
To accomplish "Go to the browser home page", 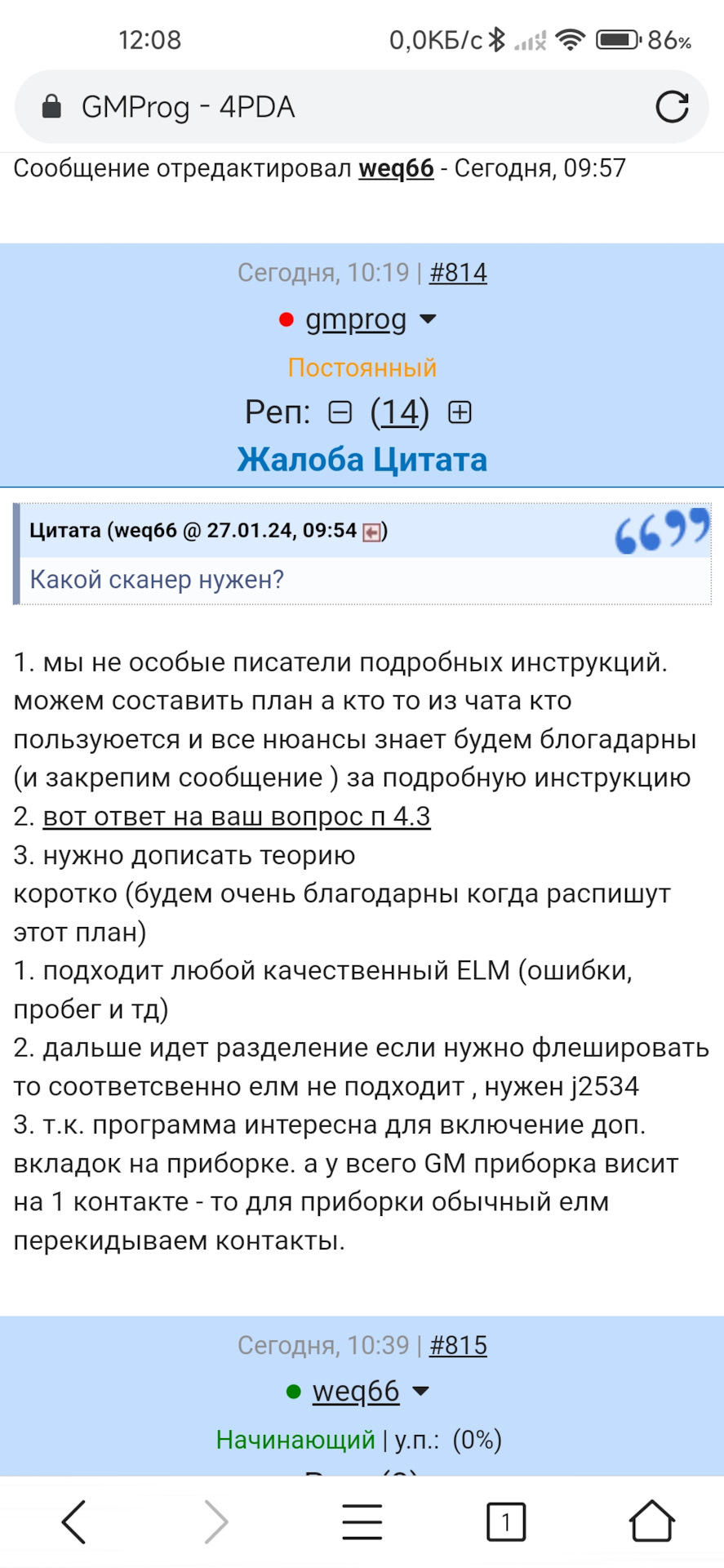I will coord(651,1521).
